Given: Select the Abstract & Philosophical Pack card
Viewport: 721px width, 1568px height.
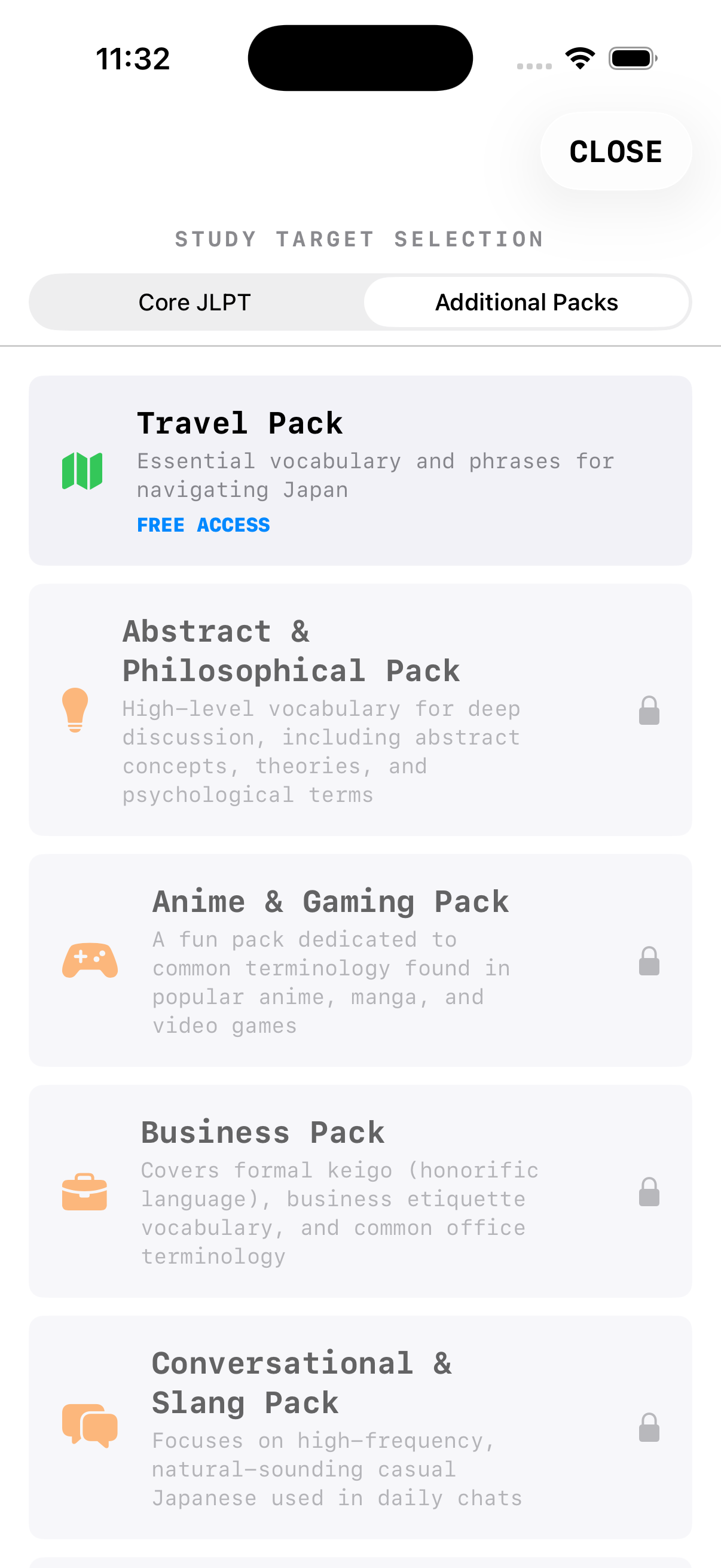Looking at the screenshot, I should point(360,709).
